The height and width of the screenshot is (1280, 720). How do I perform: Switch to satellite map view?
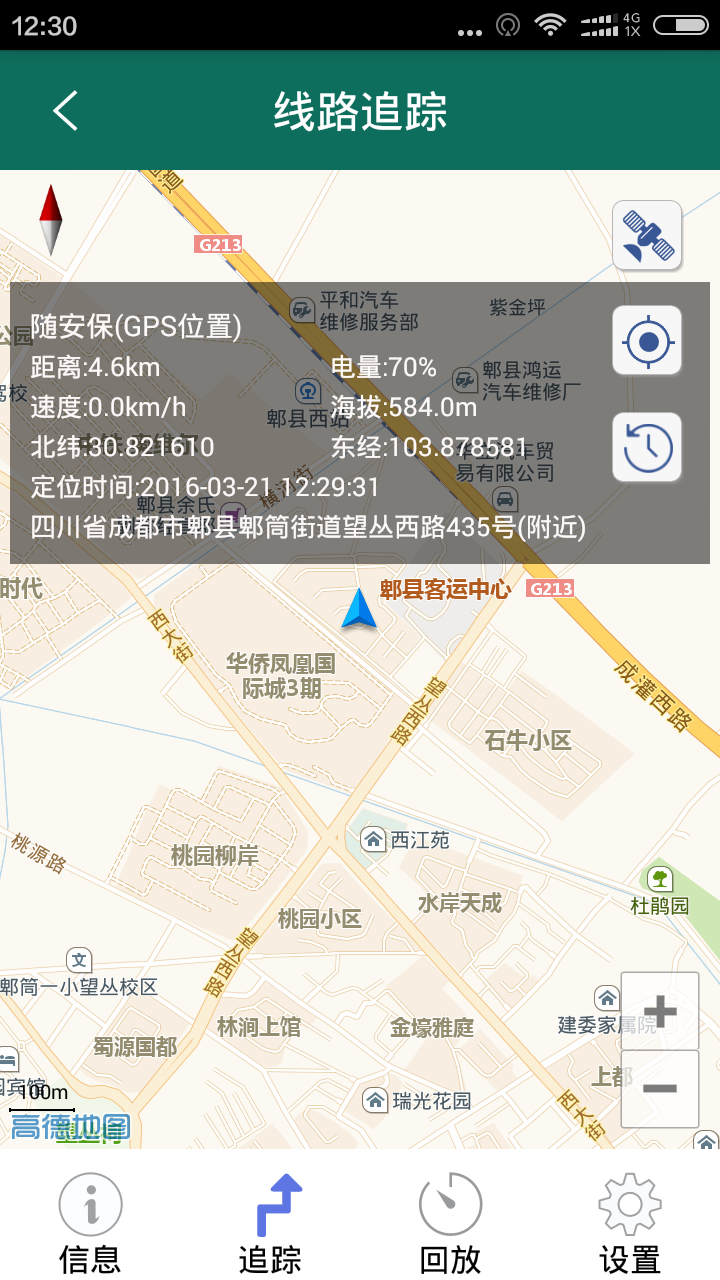coord(647,236)
